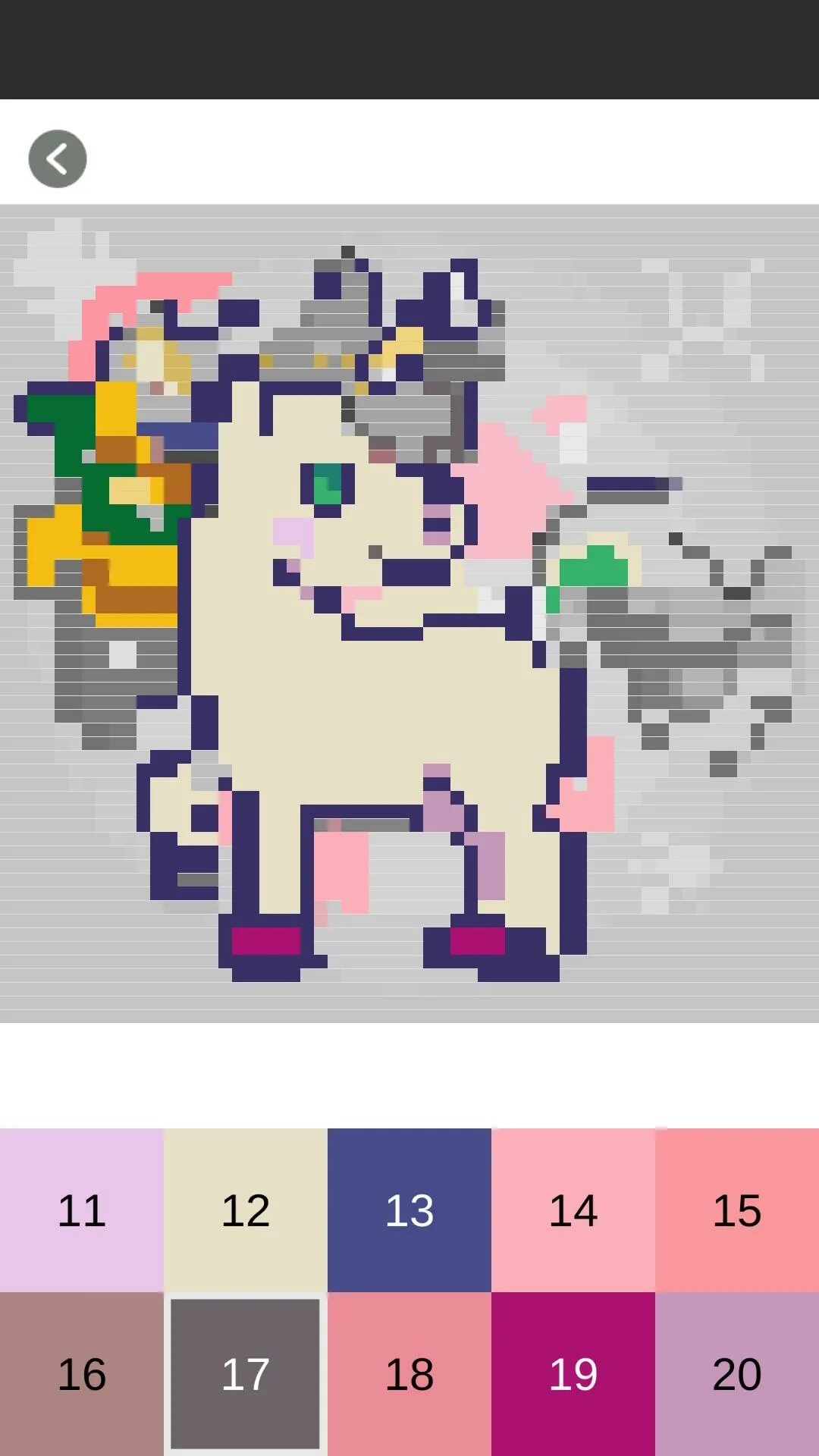Screen dimensions: 819x1456
Task: Tap the gray color 17 swatch
Action: tap(246, 1373)
